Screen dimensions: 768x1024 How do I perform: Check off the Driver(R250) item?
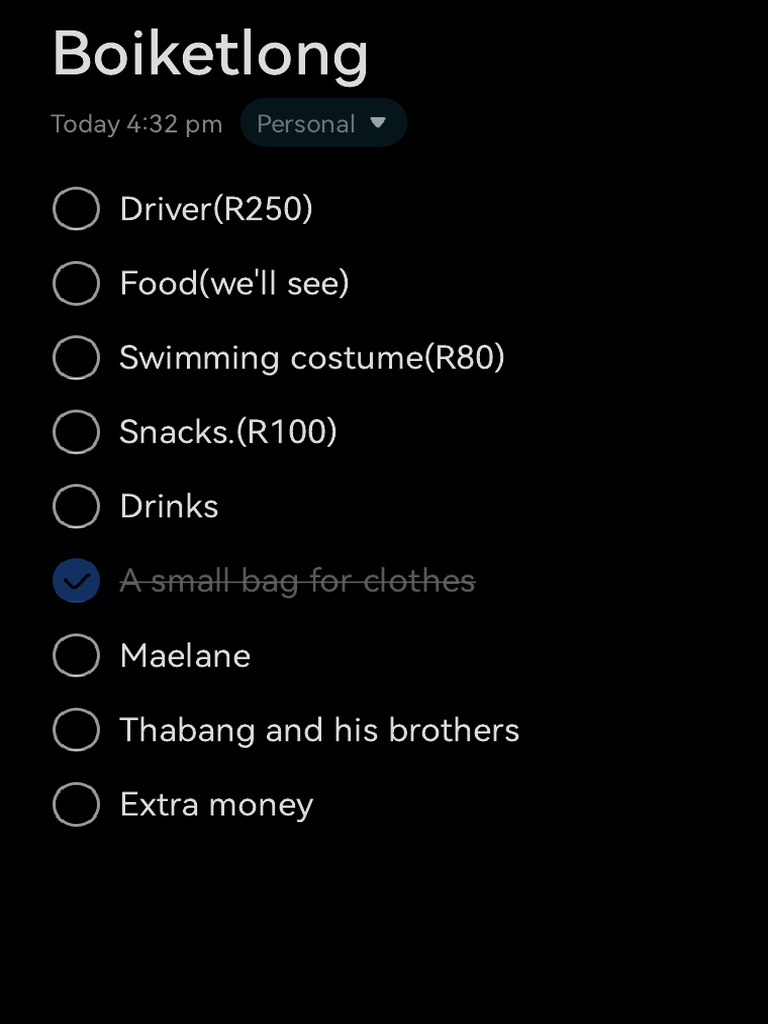coord(76,209)
